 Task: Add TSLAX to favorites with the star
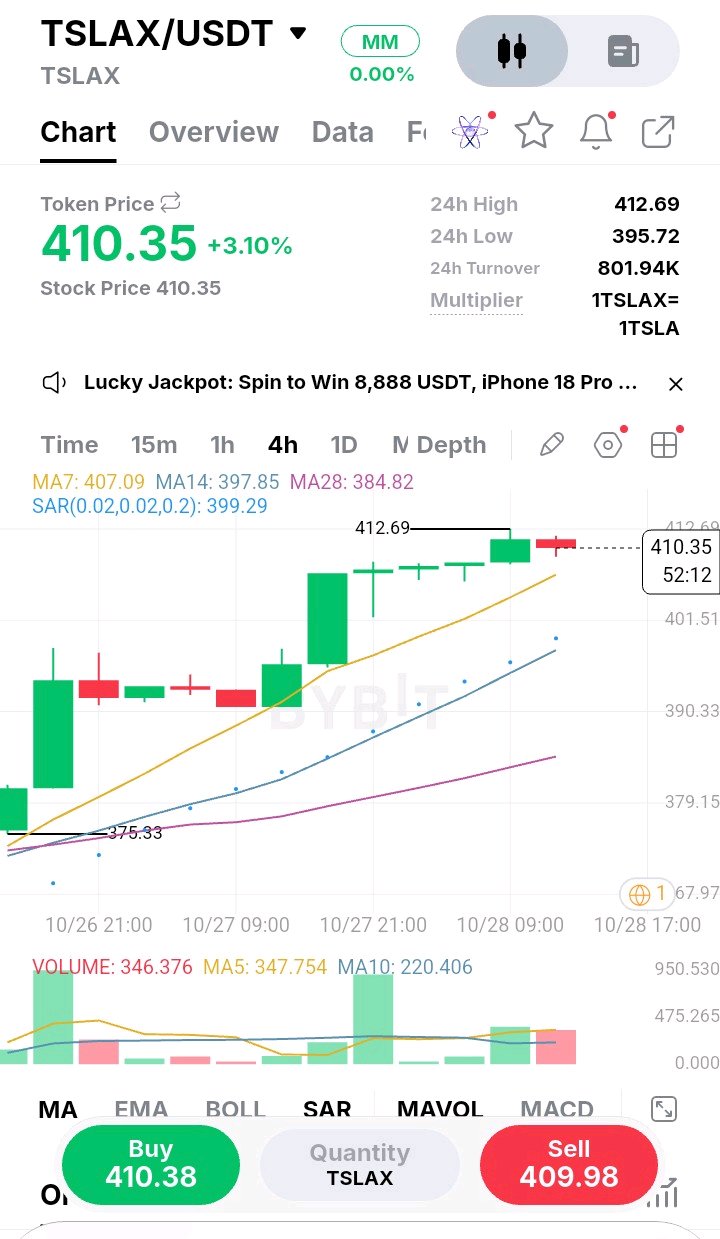coord(534,131)
